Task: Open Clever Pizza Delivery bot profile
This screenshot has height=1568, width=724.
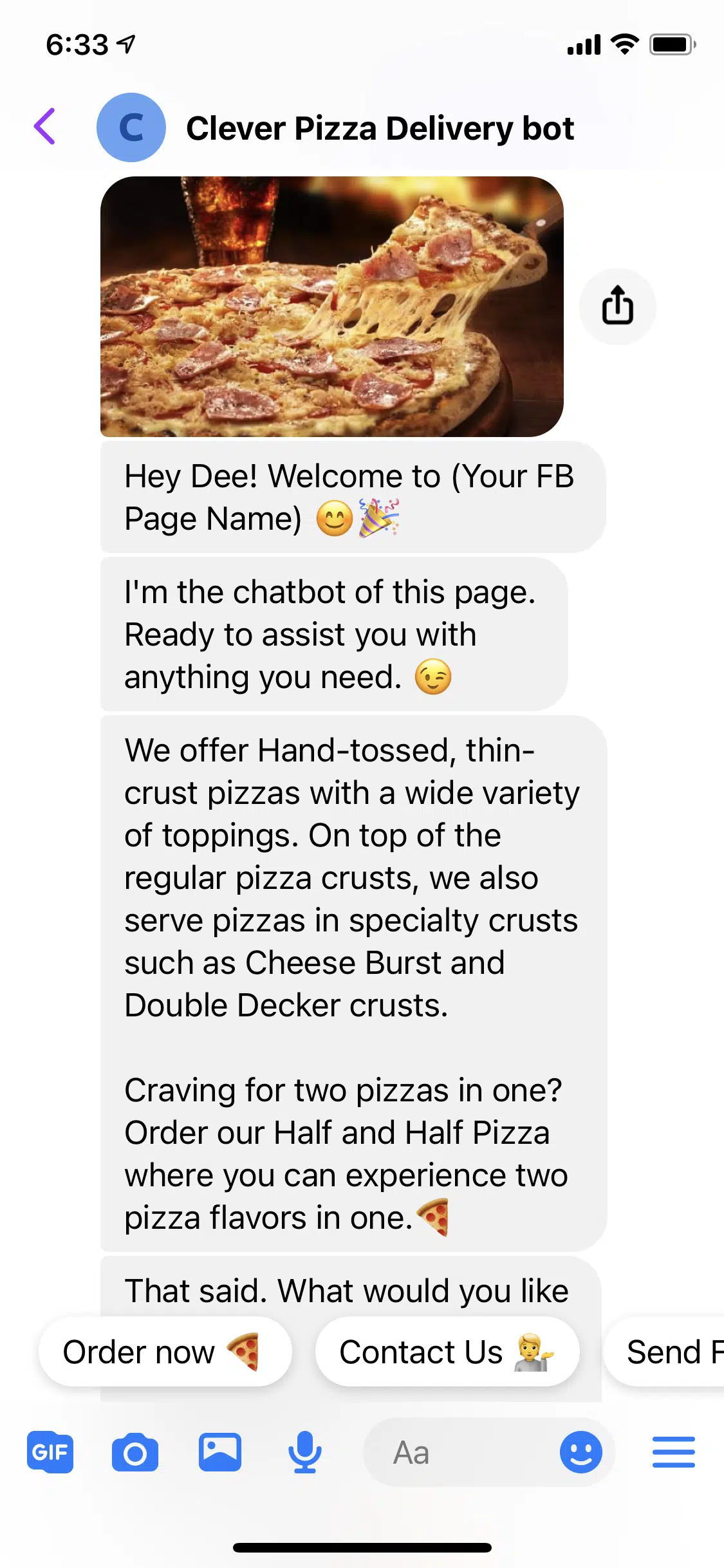Action: (x=379, y=128)
